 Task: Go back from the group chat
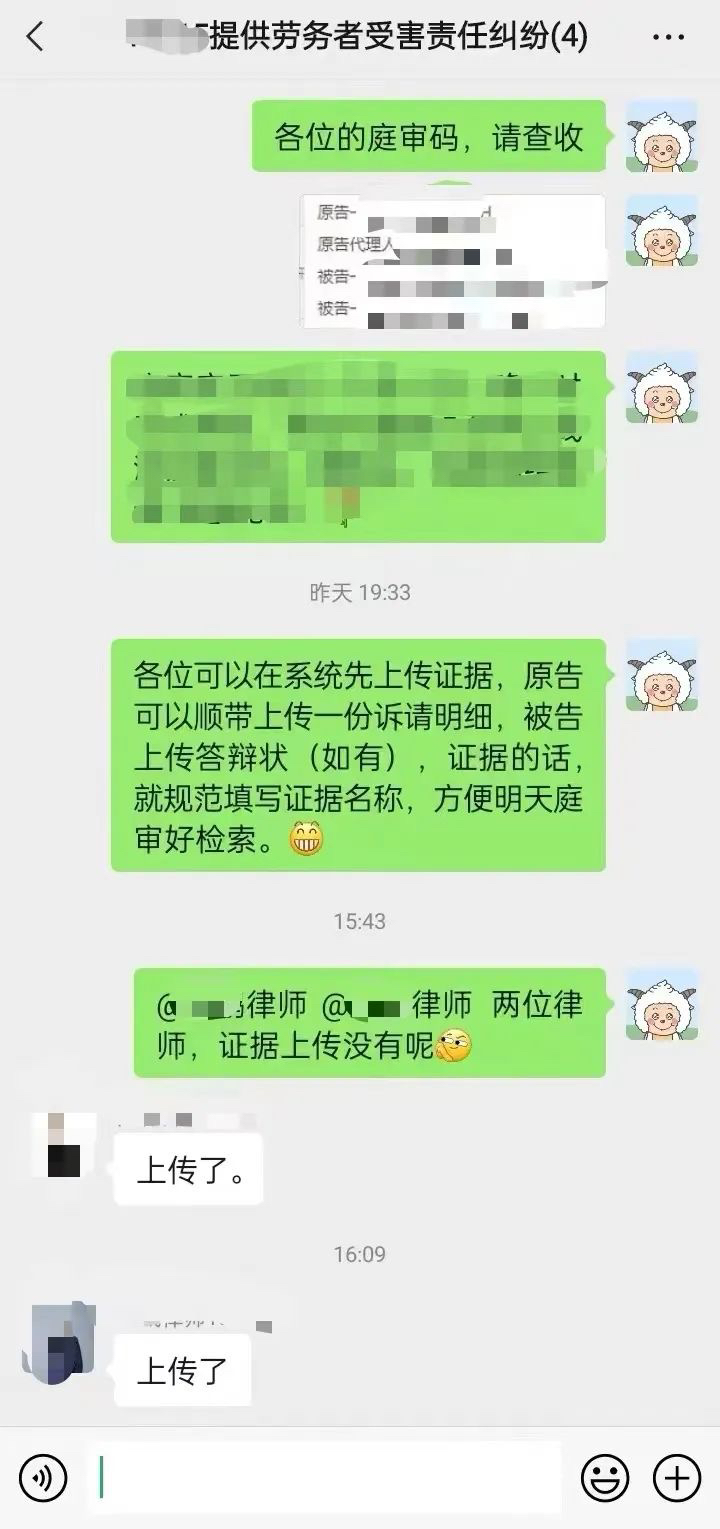pos(35,38)
